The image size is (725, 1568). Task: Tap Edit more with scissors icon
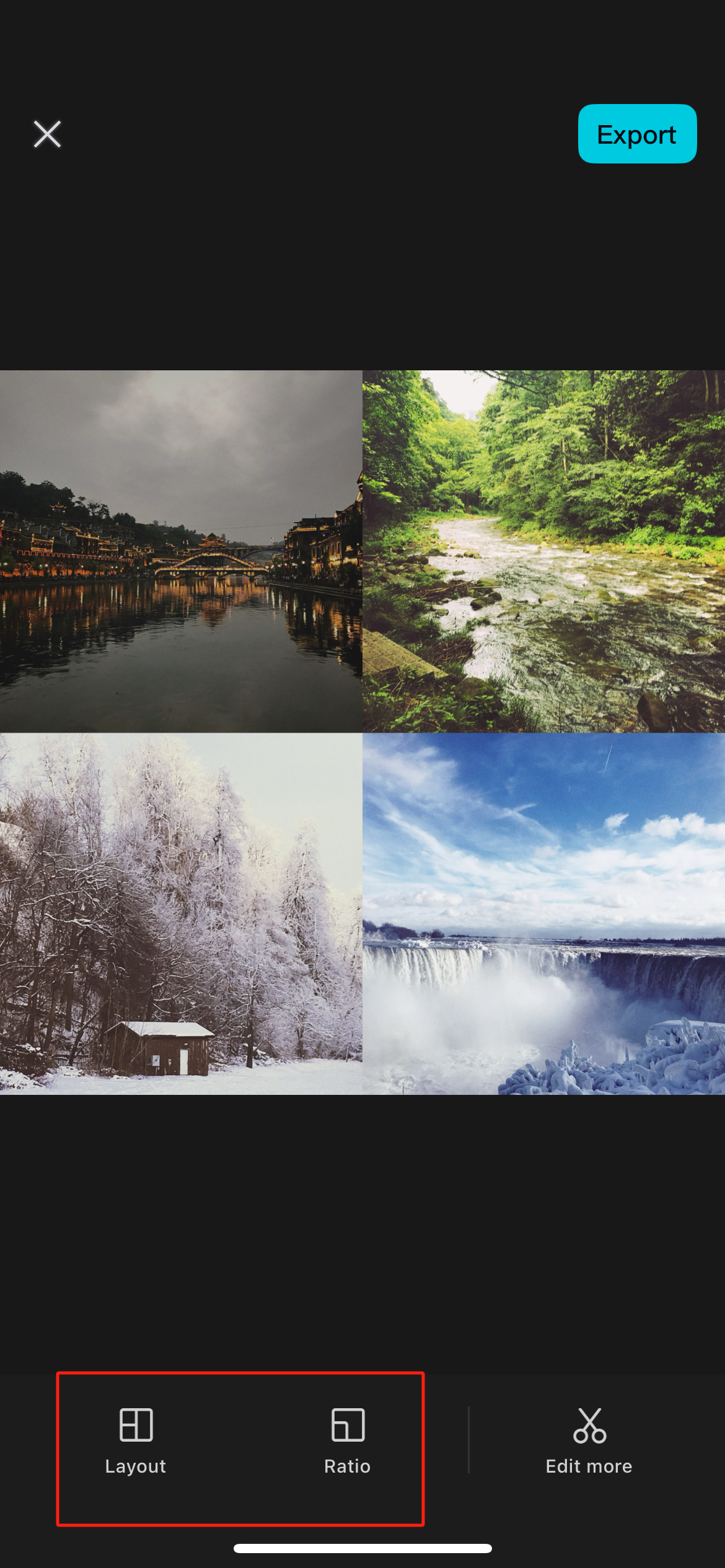pos(589,1439)
